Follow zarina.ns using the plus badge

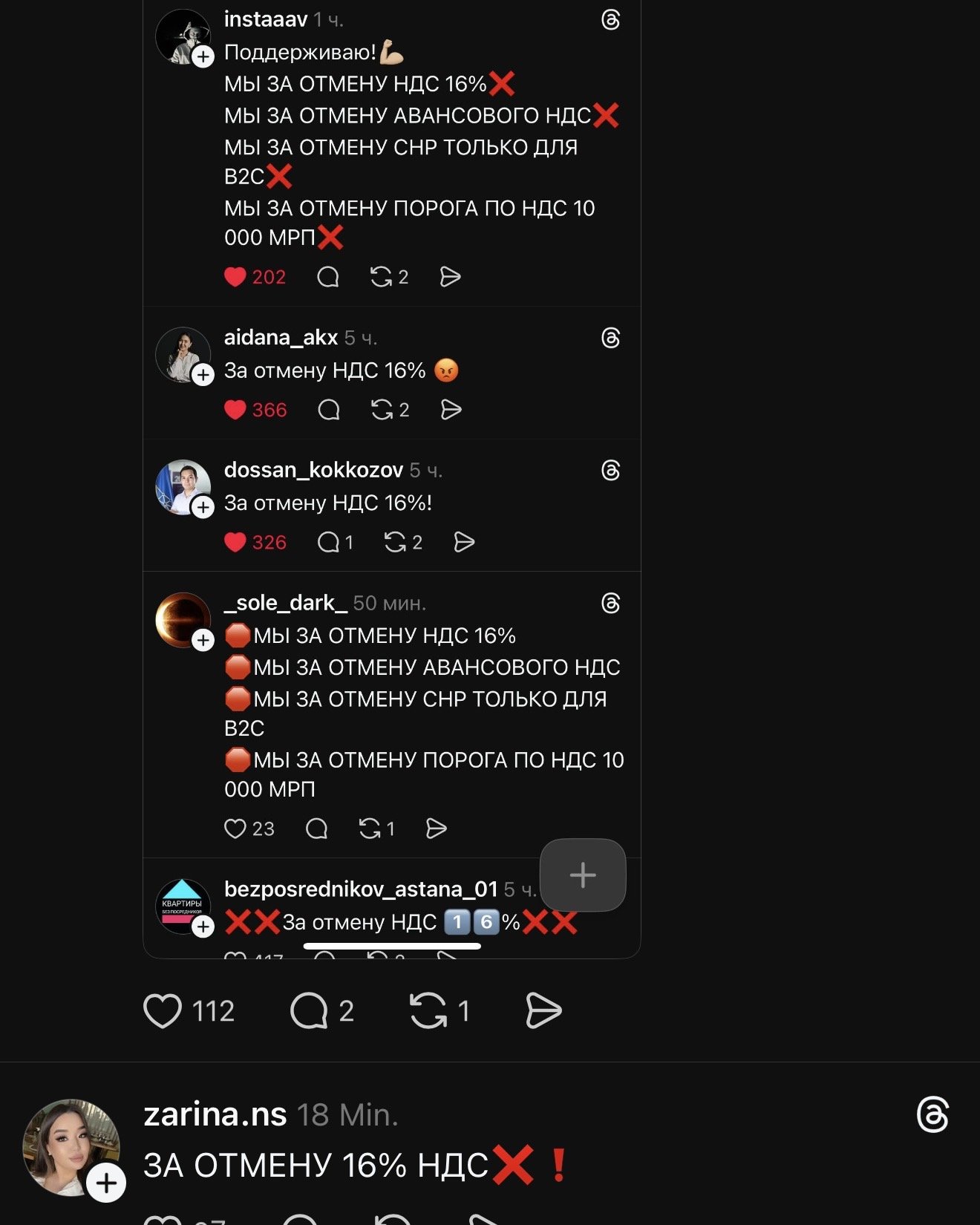(106, 1183)
